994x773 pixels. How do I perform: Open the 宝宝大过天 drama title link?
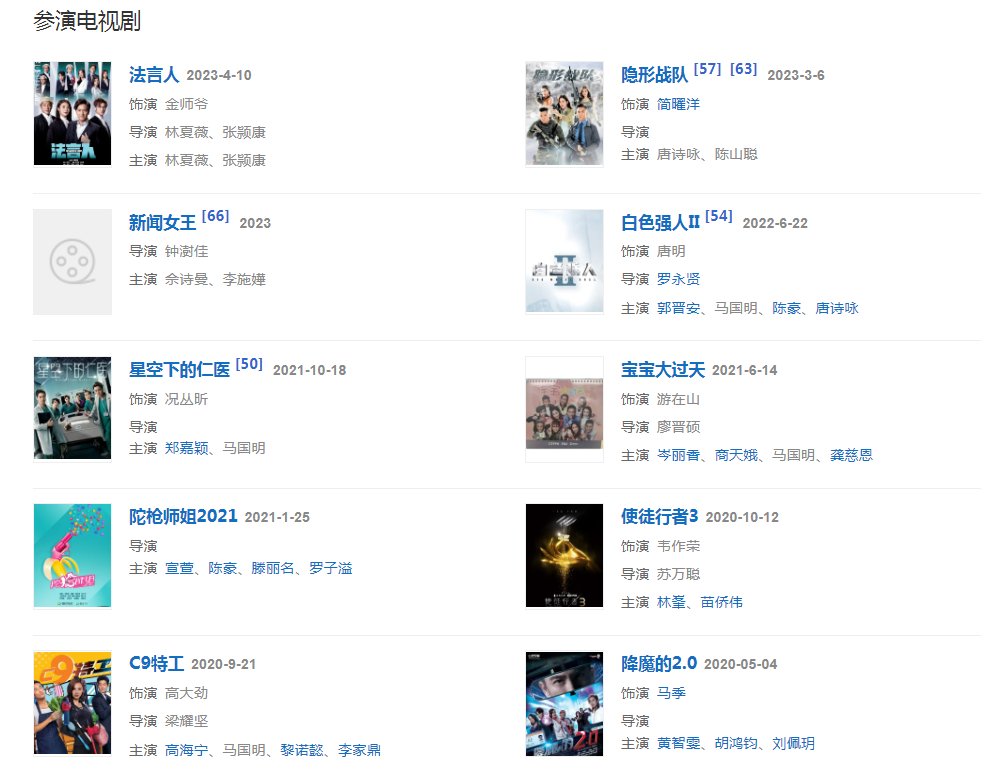(662, 370)
